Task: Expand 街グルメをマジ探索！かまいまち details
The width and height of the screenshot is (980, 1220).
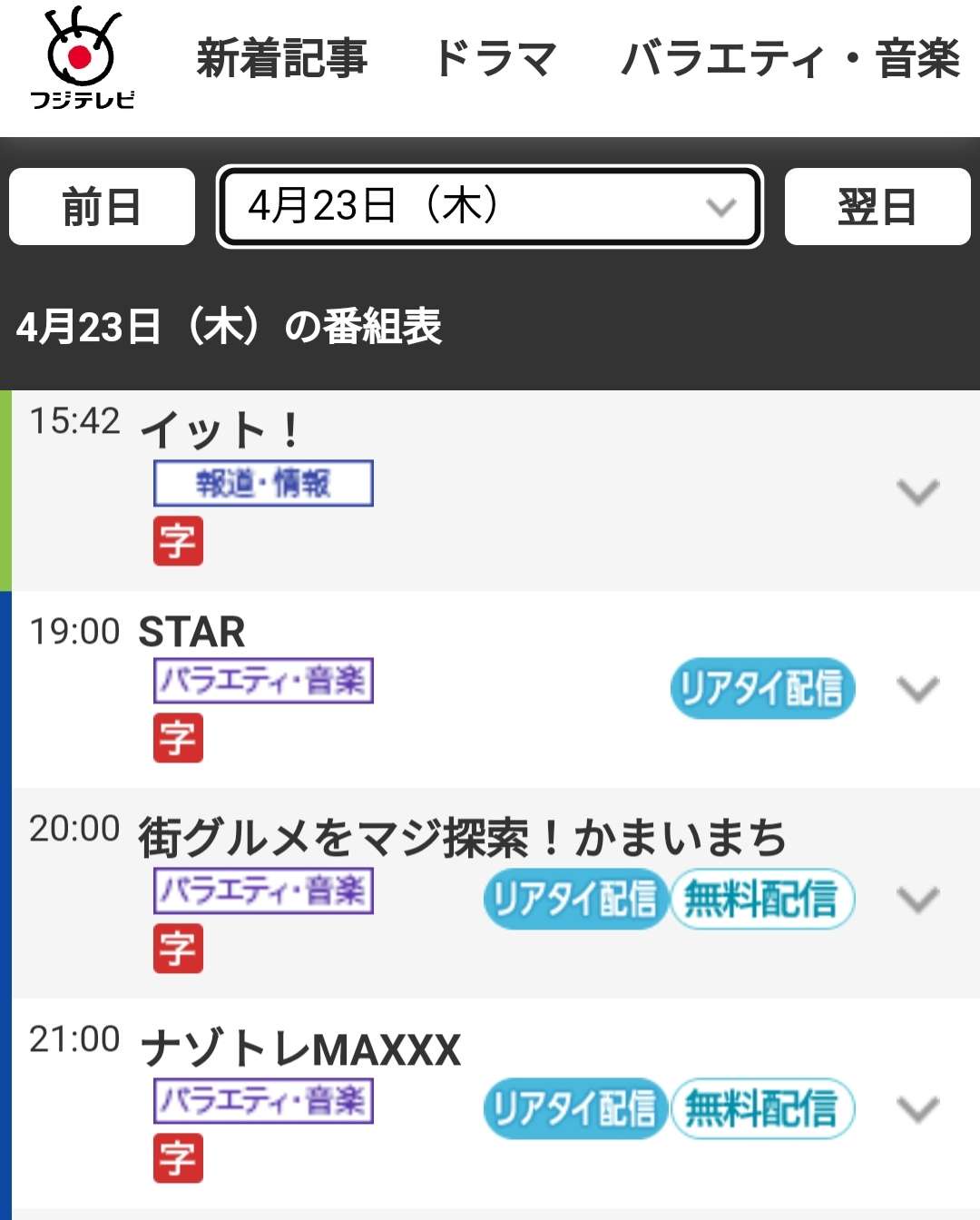Action: click(x=917, y=899)
